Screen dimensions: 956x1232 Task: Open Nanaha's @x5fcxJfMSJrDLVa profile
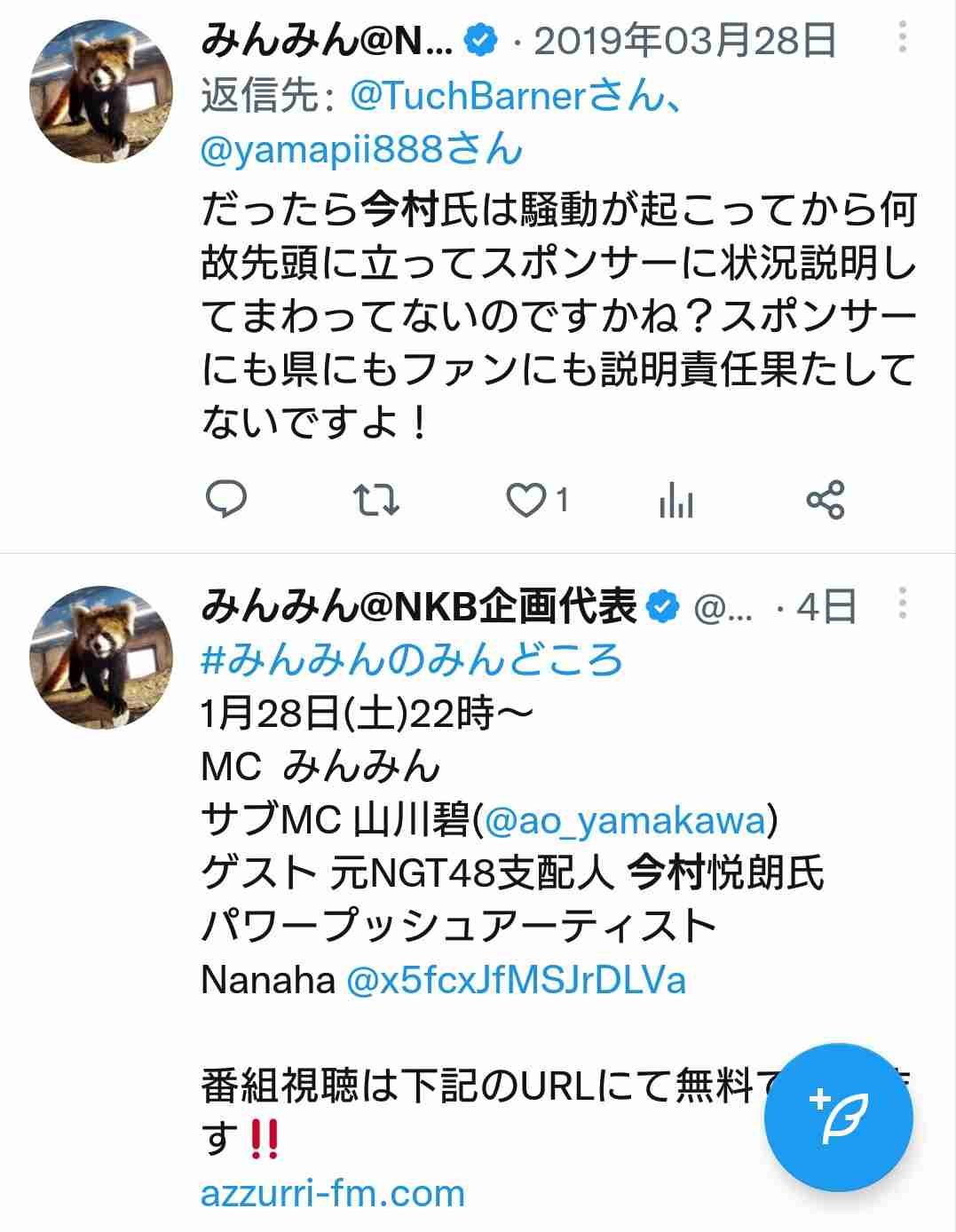click(516, 981)
